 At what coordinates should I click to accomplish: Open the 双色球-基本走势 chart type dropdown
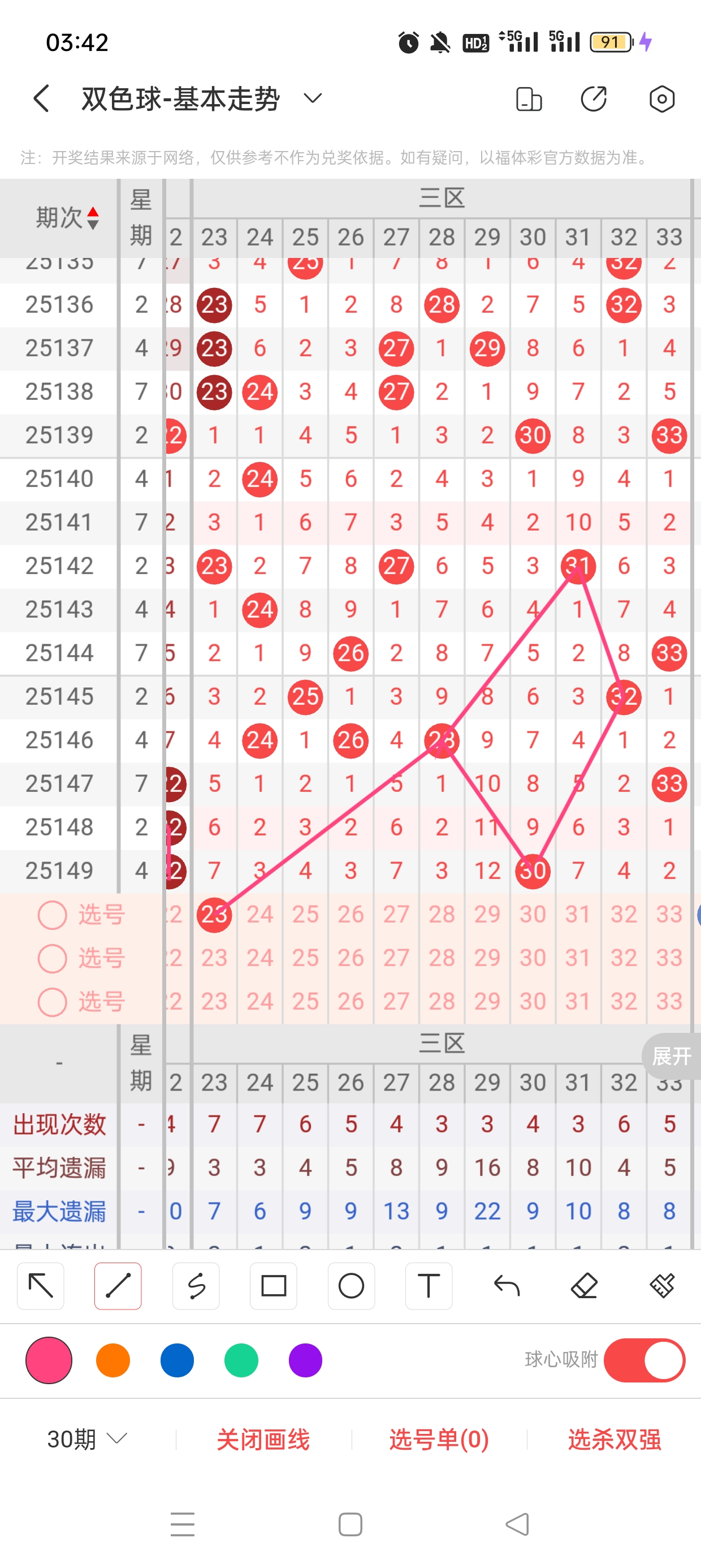(x=312, y=98)
